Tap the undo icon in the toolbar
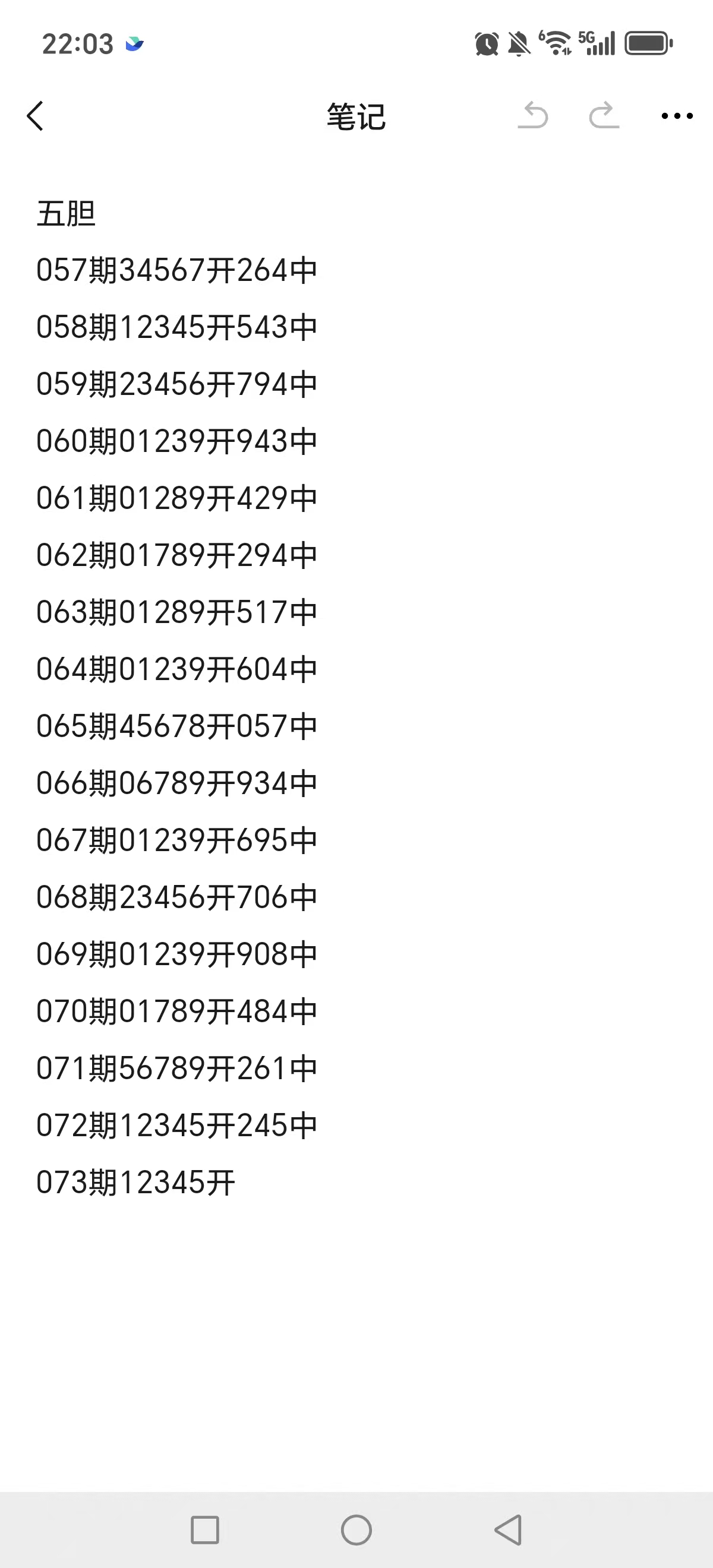This screenshot has height=1568, width=713. point(534,116)
